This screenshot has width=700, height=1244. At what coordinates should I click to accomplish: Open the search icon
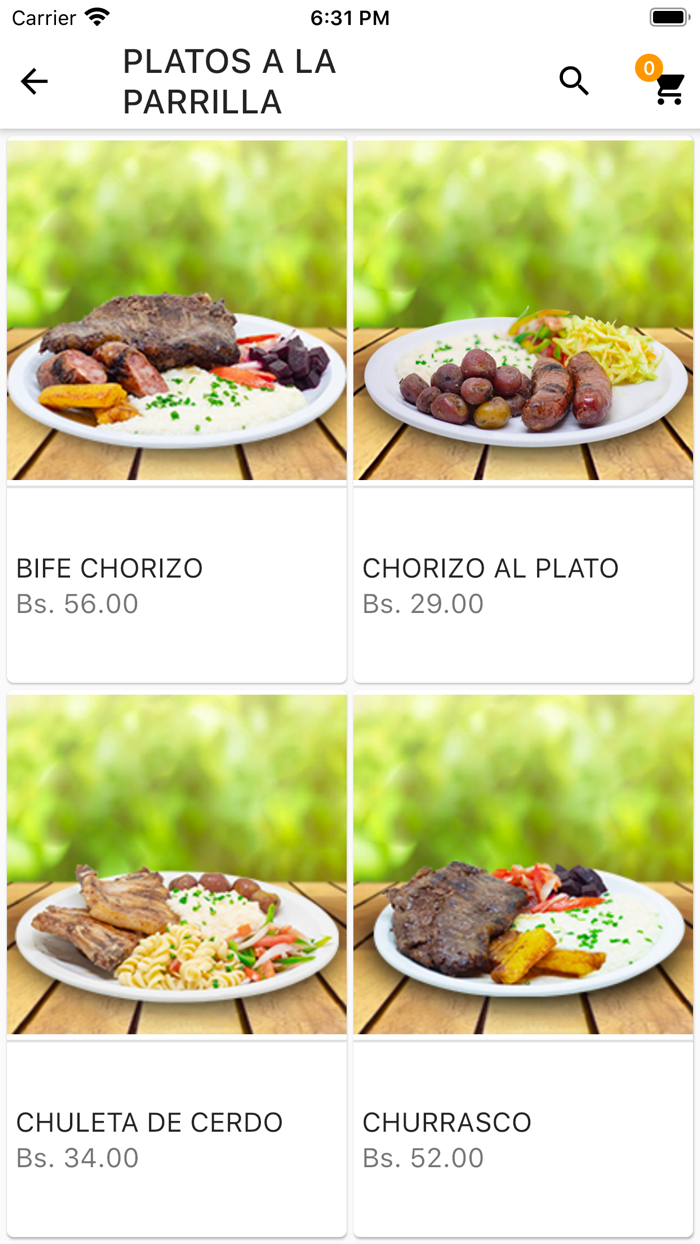coord(574,82)
